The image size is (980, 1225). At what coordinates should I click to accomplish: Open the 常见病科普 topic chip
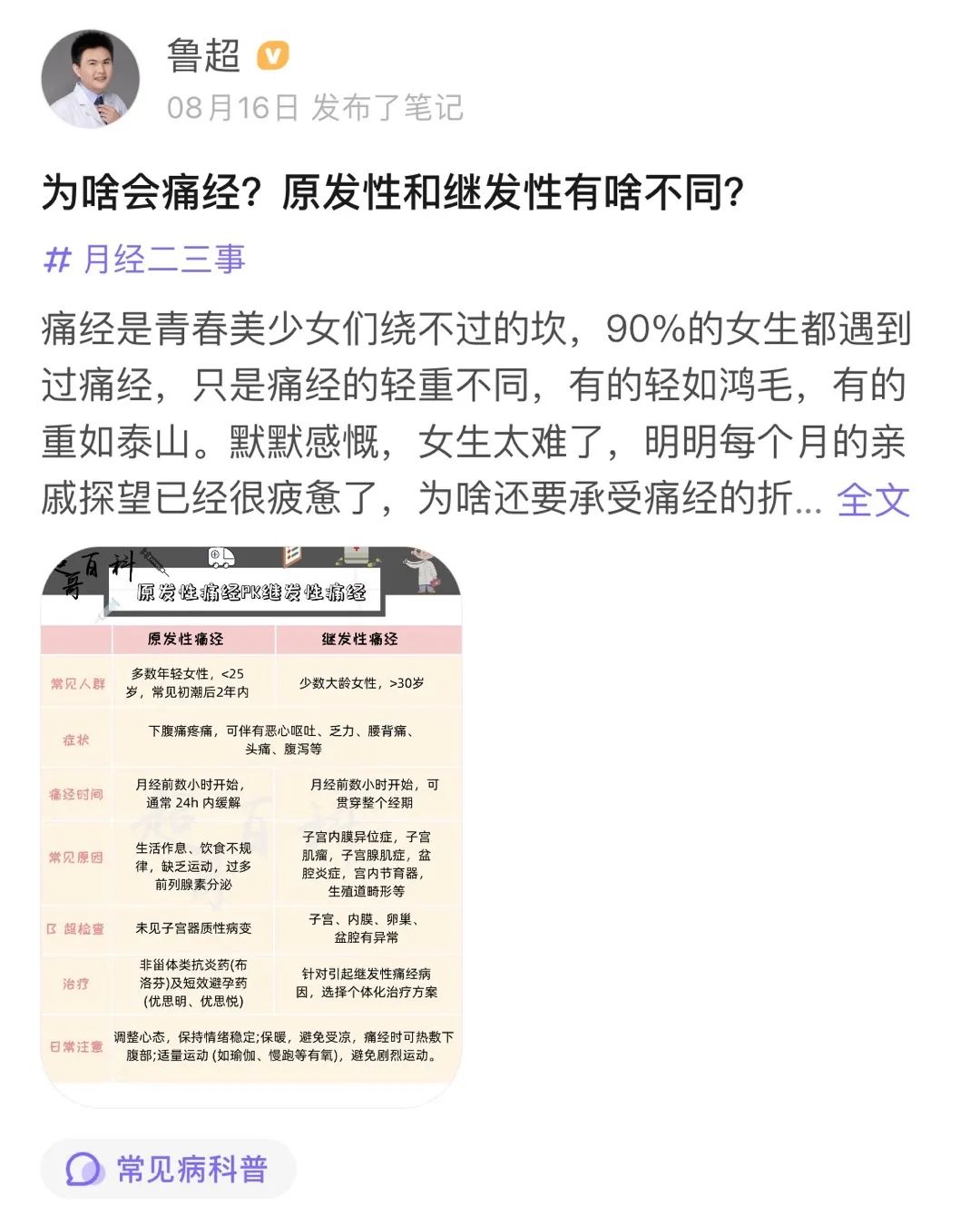coord(169,1169)
